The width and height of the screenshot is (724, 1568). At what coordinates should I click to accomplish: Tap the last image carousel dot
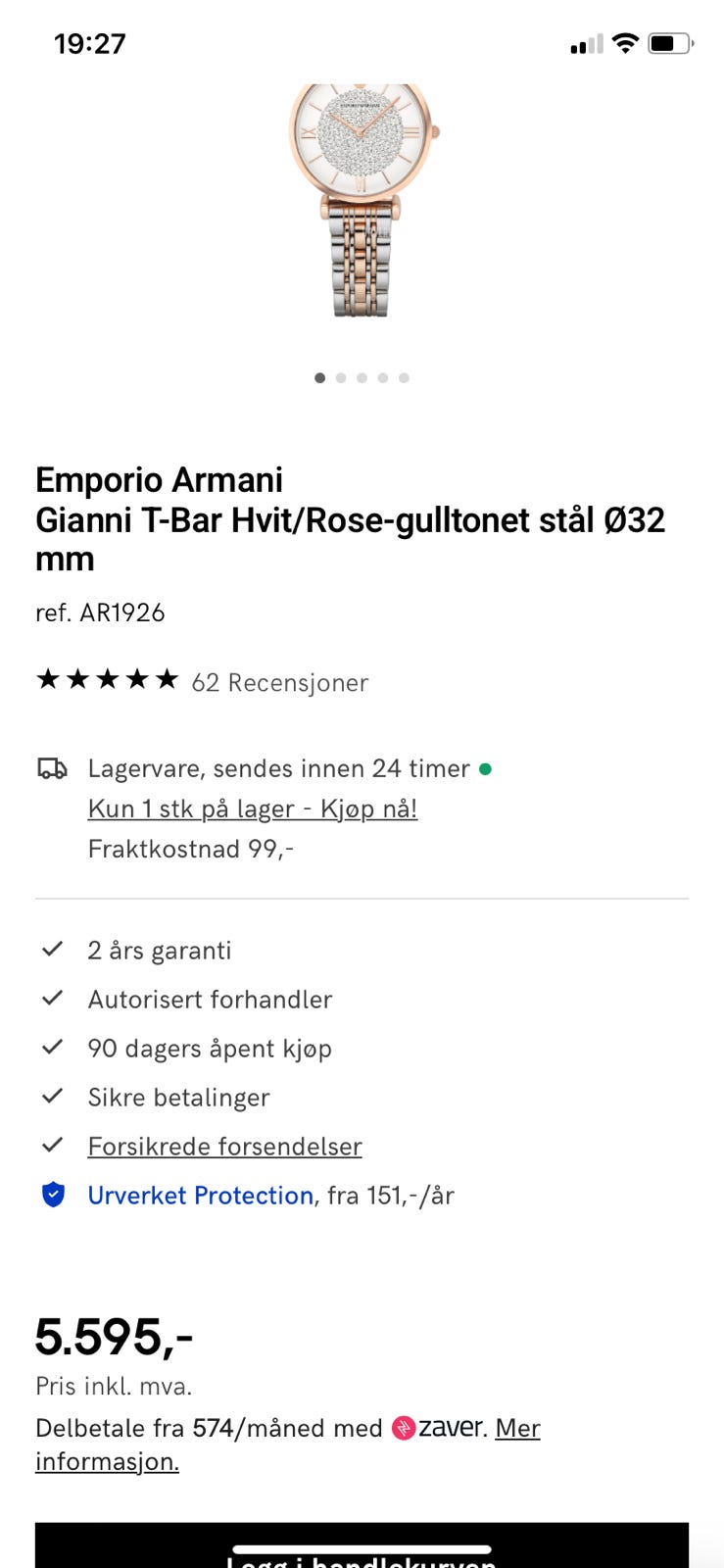click(x=404, y=377)
